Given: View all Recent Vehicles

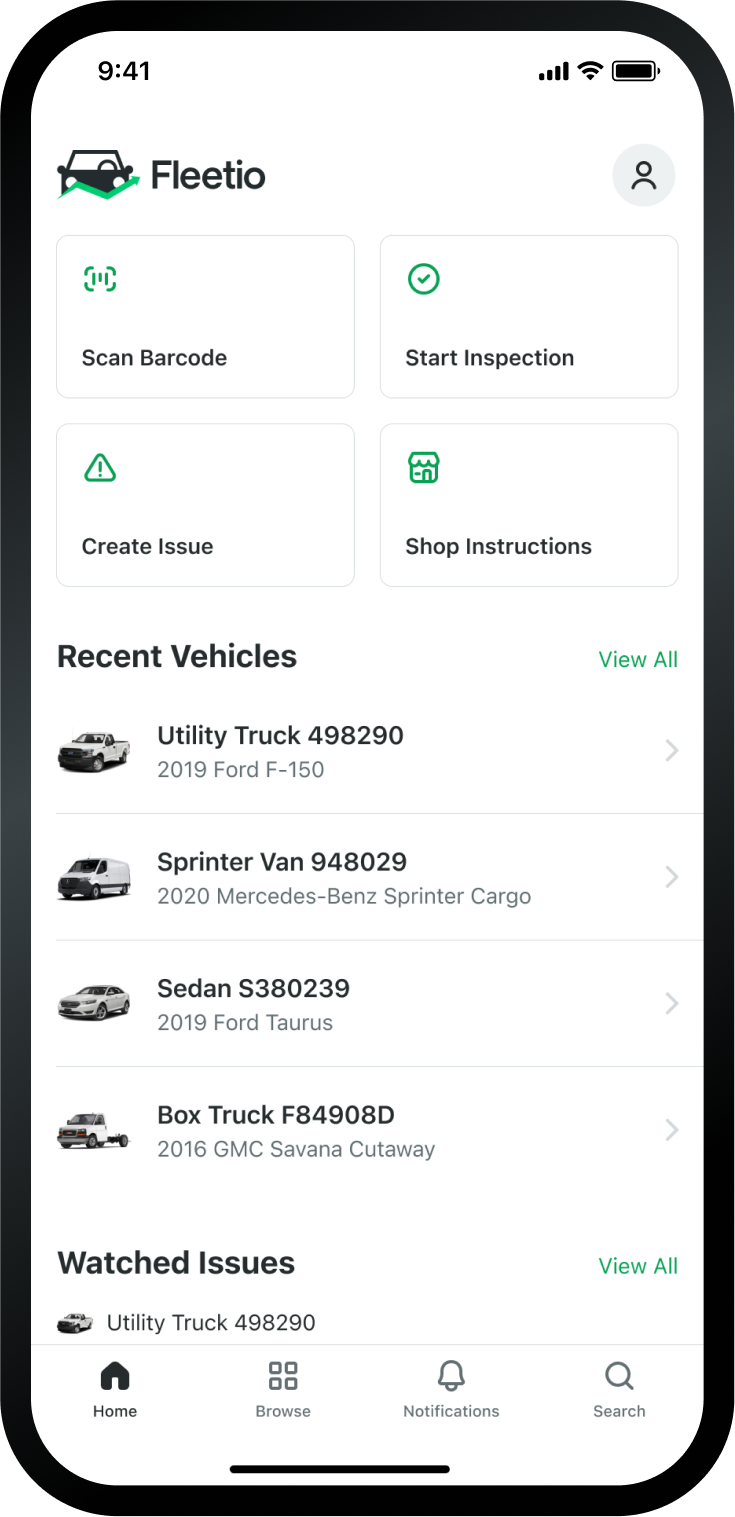Looking at the screenshot, I should 637,660.
